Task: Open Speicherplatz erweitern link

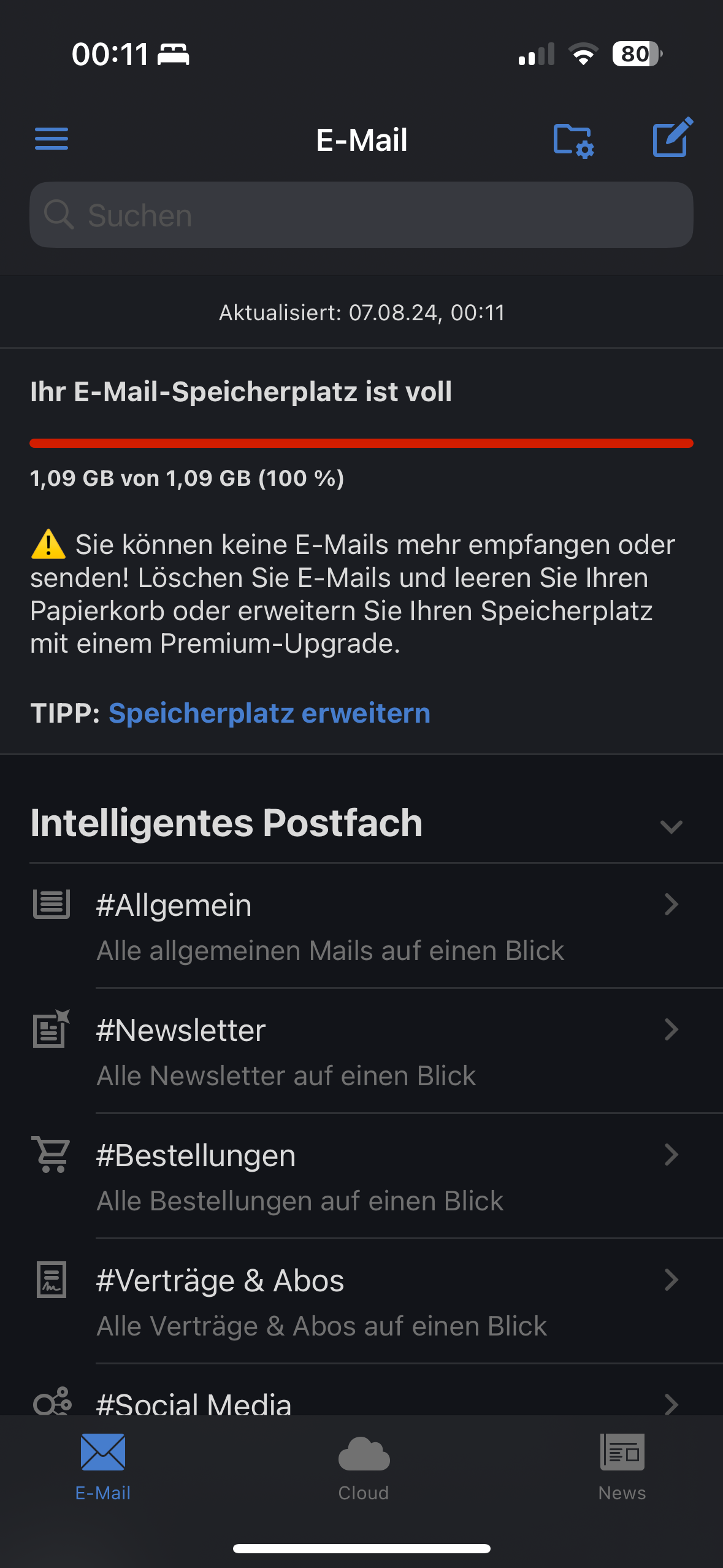Action: [x=269, y=713]
